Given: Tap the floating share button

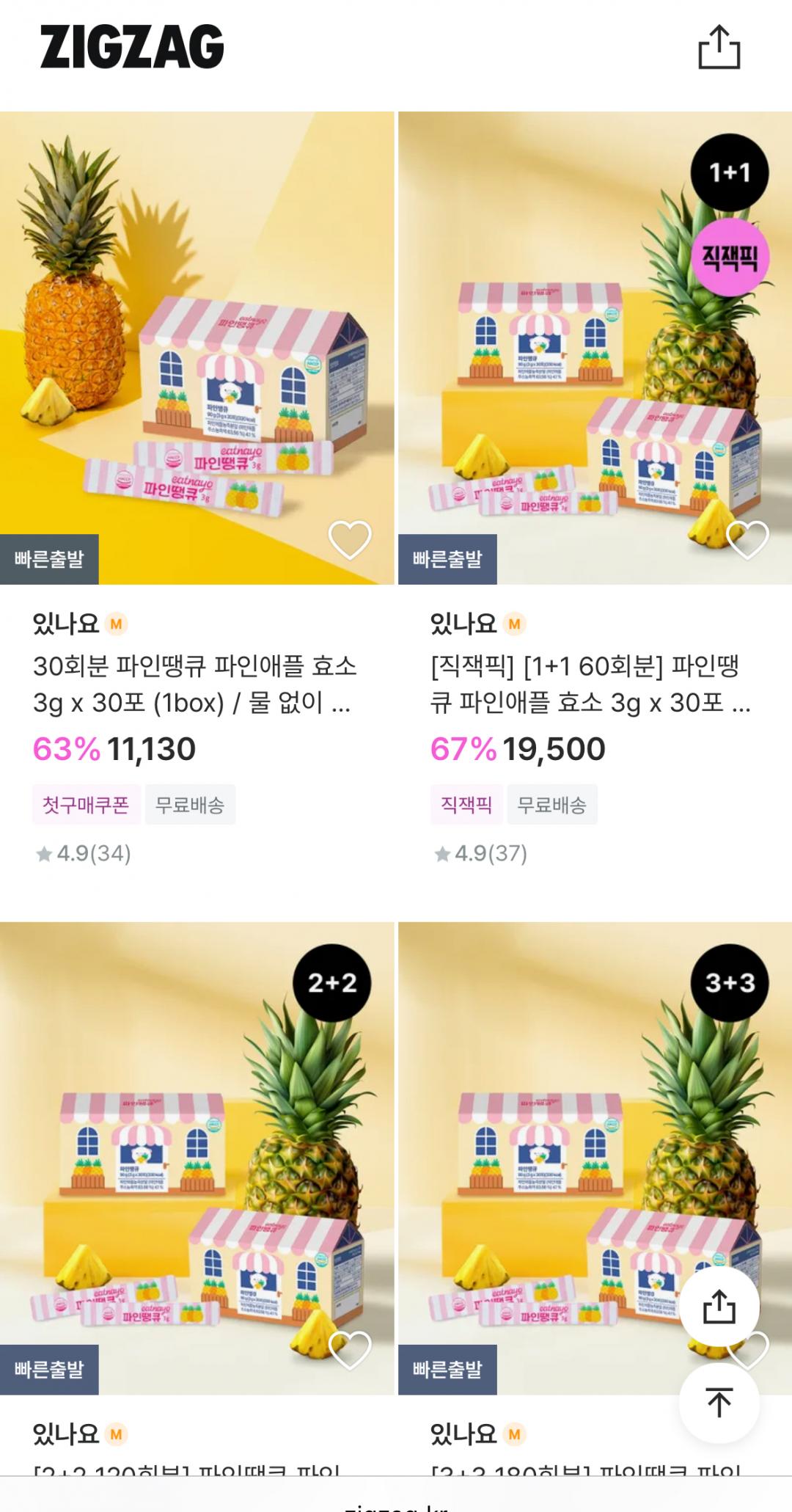Looking at the screenshot, I should pyautogui.click(x=719, y=1307).
